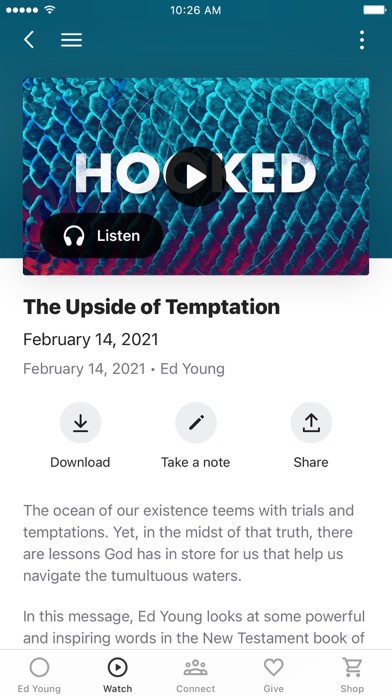Switch to the Ed Young tab
Image resolution: width=392 pixels, height=696 pixels.
point(39,675)
